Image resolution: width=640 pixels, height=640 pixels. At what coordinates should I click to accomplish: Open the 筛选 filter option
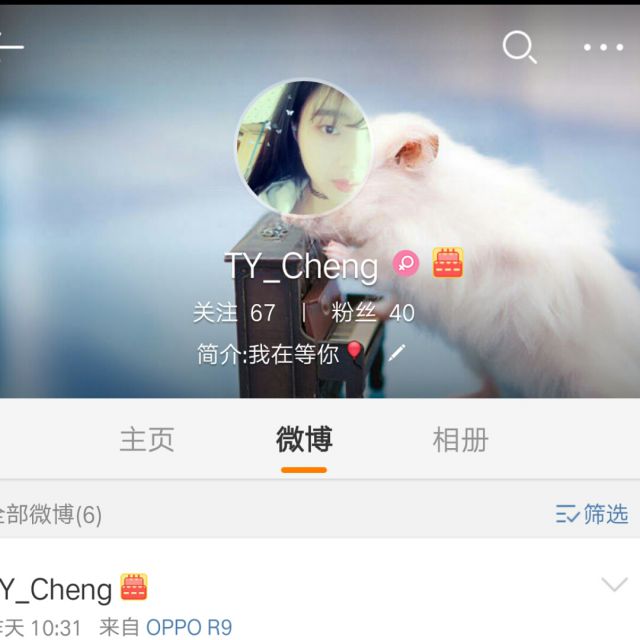pyautogui.click(x=592, y=514)
